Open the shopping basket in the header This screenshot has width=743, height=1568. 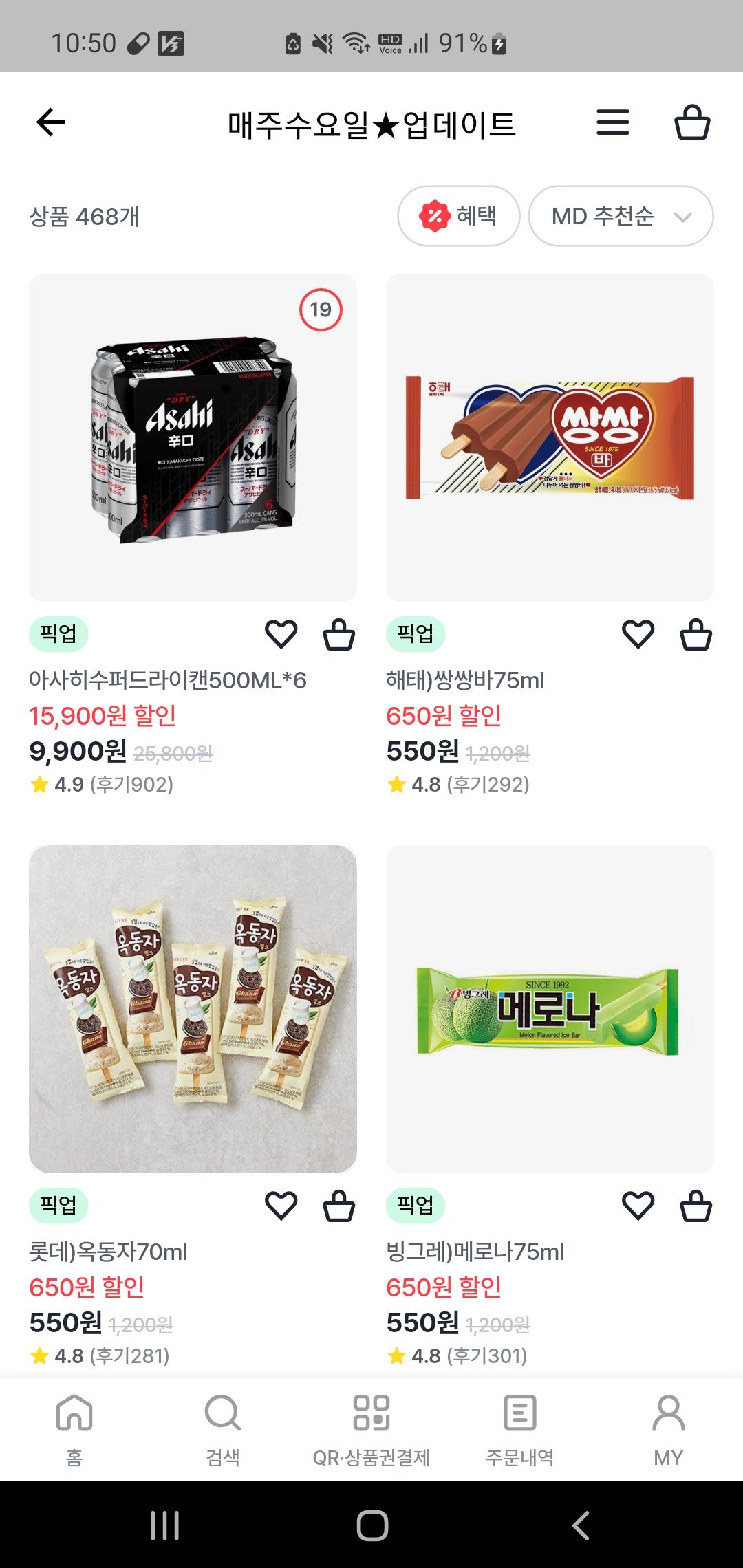pyautogui.click(x=691, y=123)
